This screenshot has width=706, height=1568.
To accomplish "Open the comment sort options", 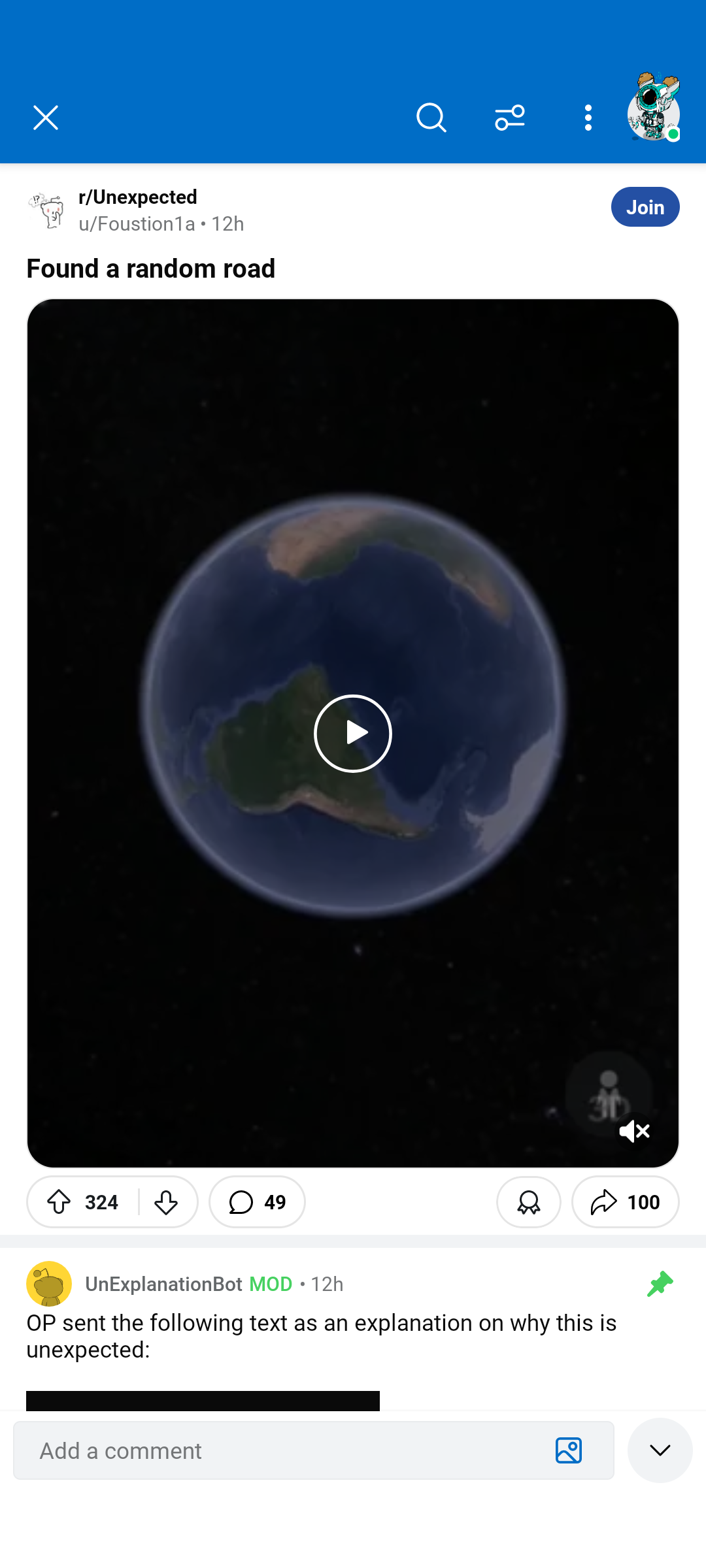I will (x=510, y=118).
